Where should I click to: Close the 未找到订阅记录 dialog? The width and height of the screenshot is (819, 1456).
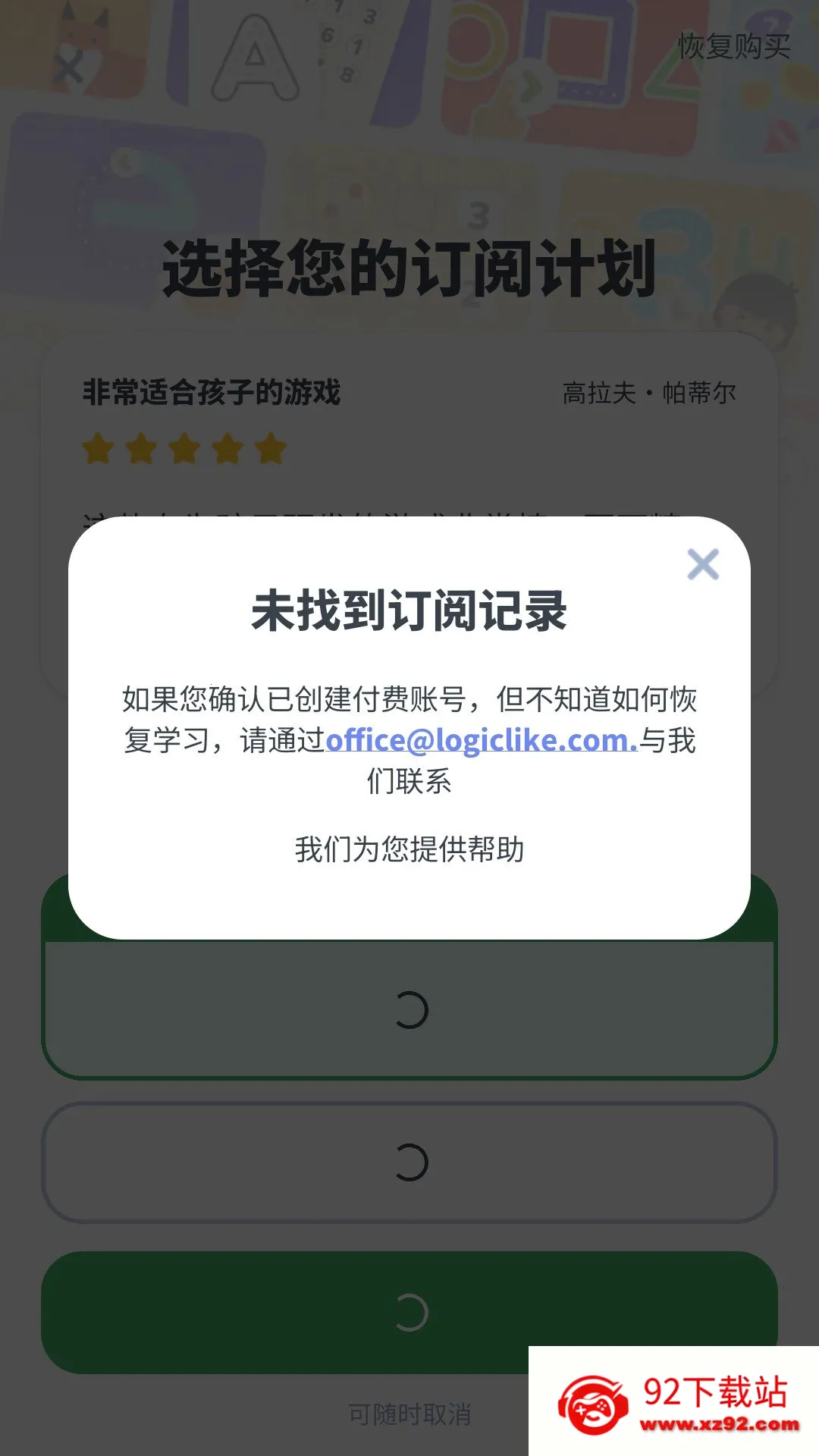pyautogui.click(x=703, y=564)
